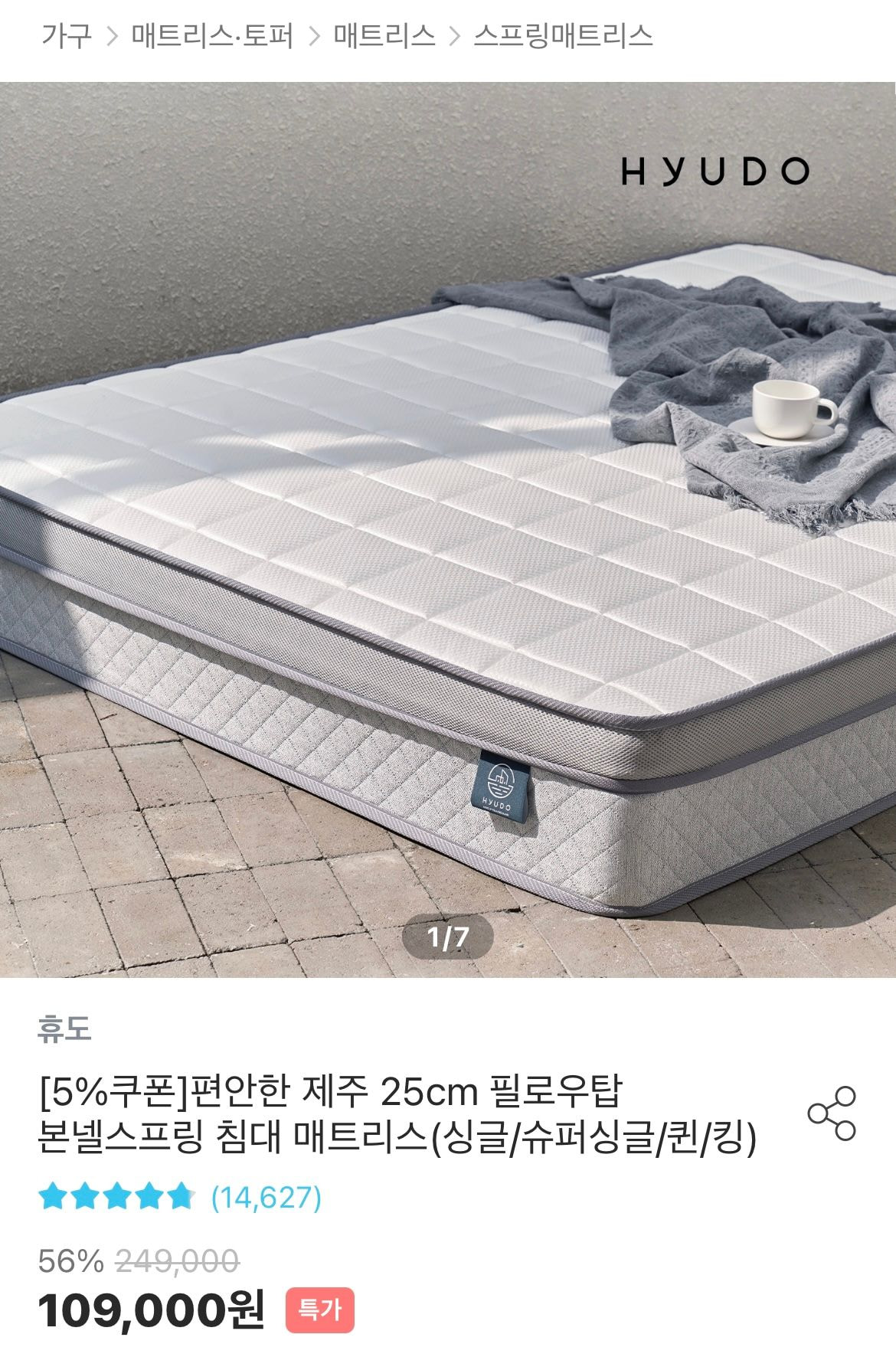The height and width of the screenshot is (1357, 896).
Task: Go to 매트리스·토퍼 breadcrumb category
Action: tap(212, 35)
